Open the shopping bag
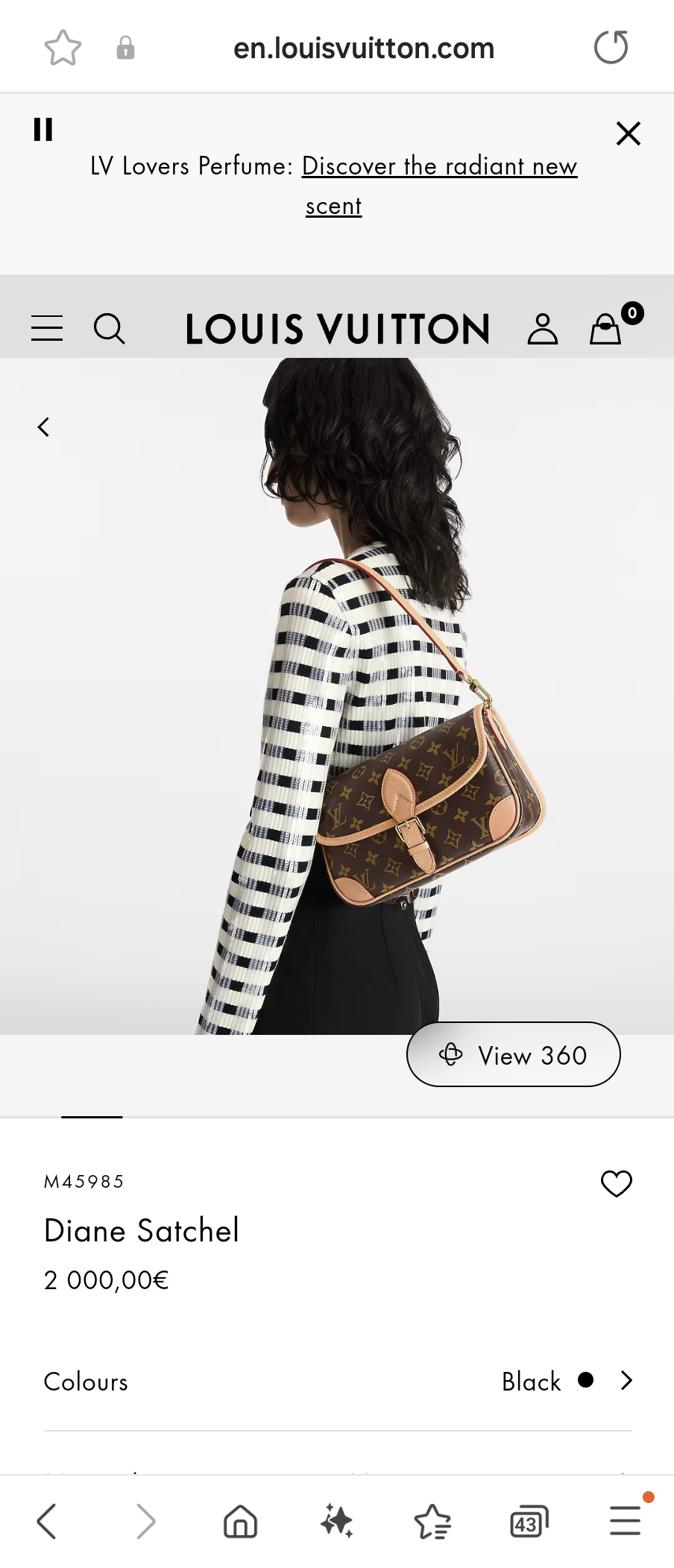The height and width of the screenshot is (1568, 674). coord(606,328)
